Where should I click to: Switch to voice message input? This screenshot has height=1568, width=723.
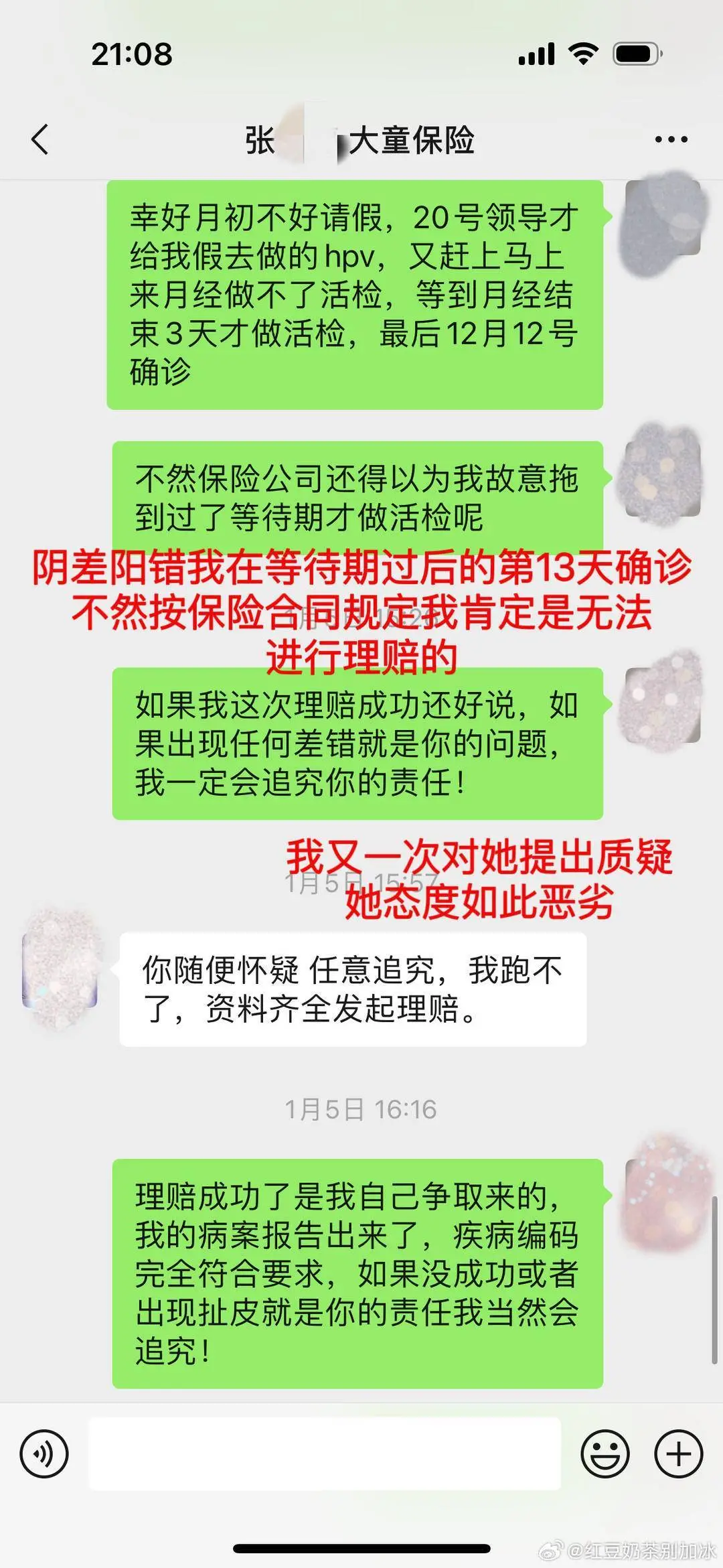[44, 1454]
